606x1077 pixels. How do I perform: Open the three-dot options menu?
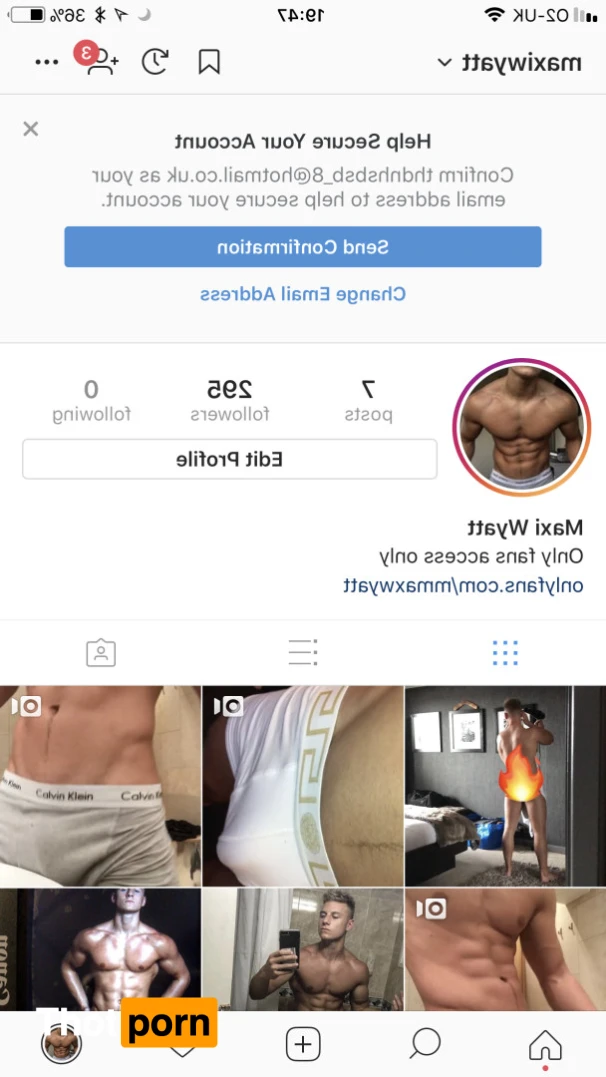pyautogui.click(x=47, y=62)
